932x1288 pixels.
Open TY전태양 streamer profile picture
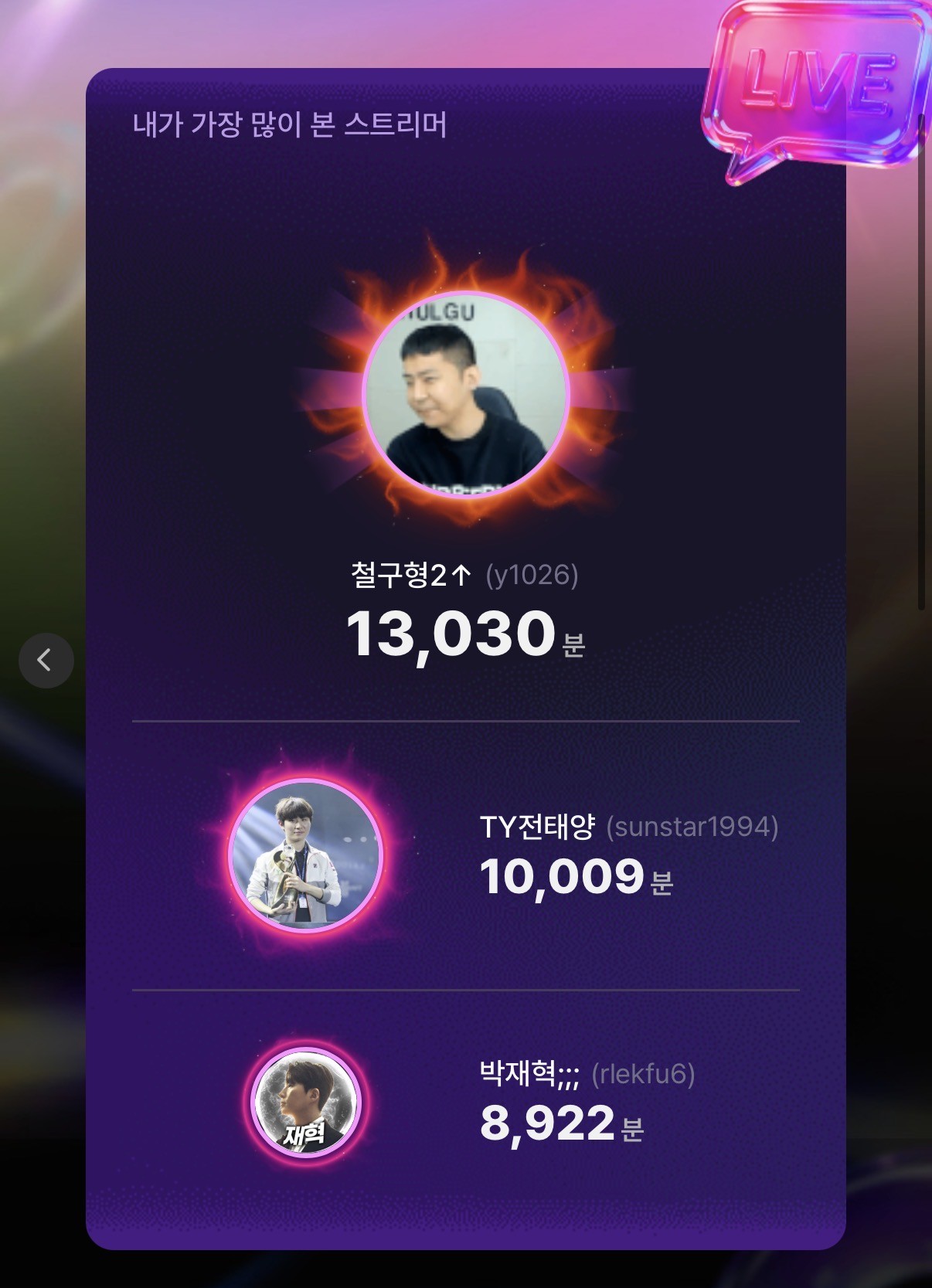306,856
